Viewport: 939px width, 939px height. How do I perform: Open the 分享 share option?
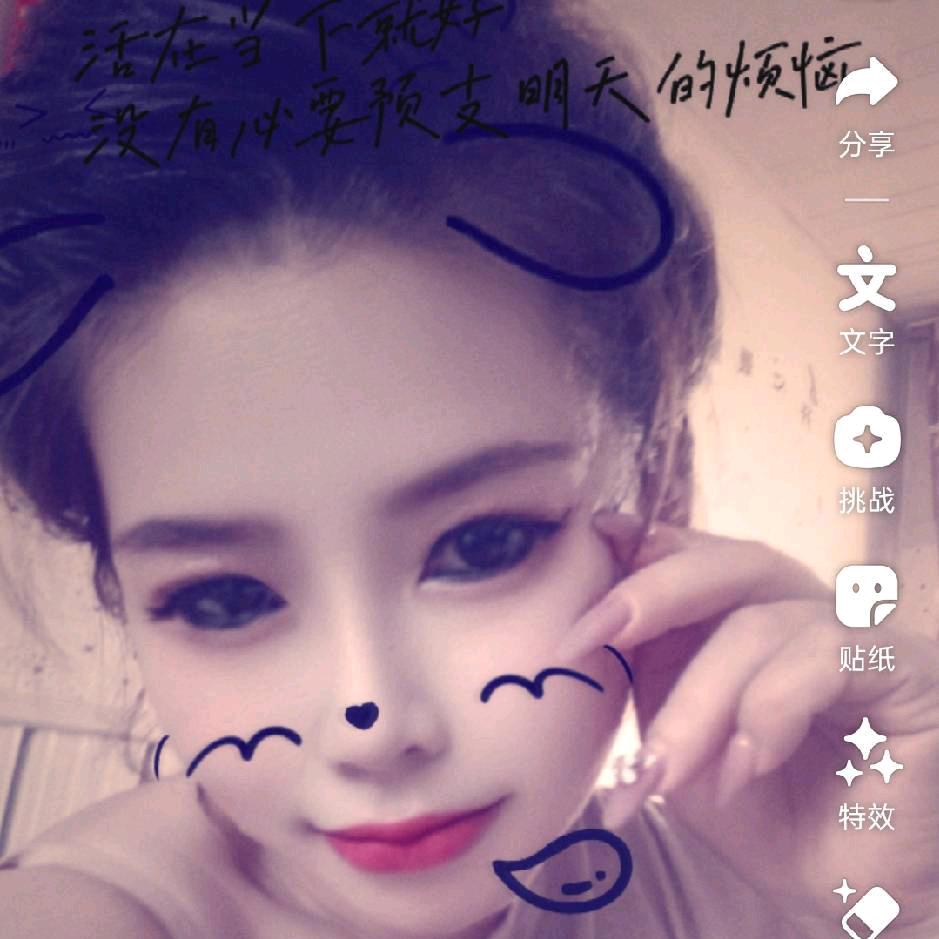pos(866,103)
